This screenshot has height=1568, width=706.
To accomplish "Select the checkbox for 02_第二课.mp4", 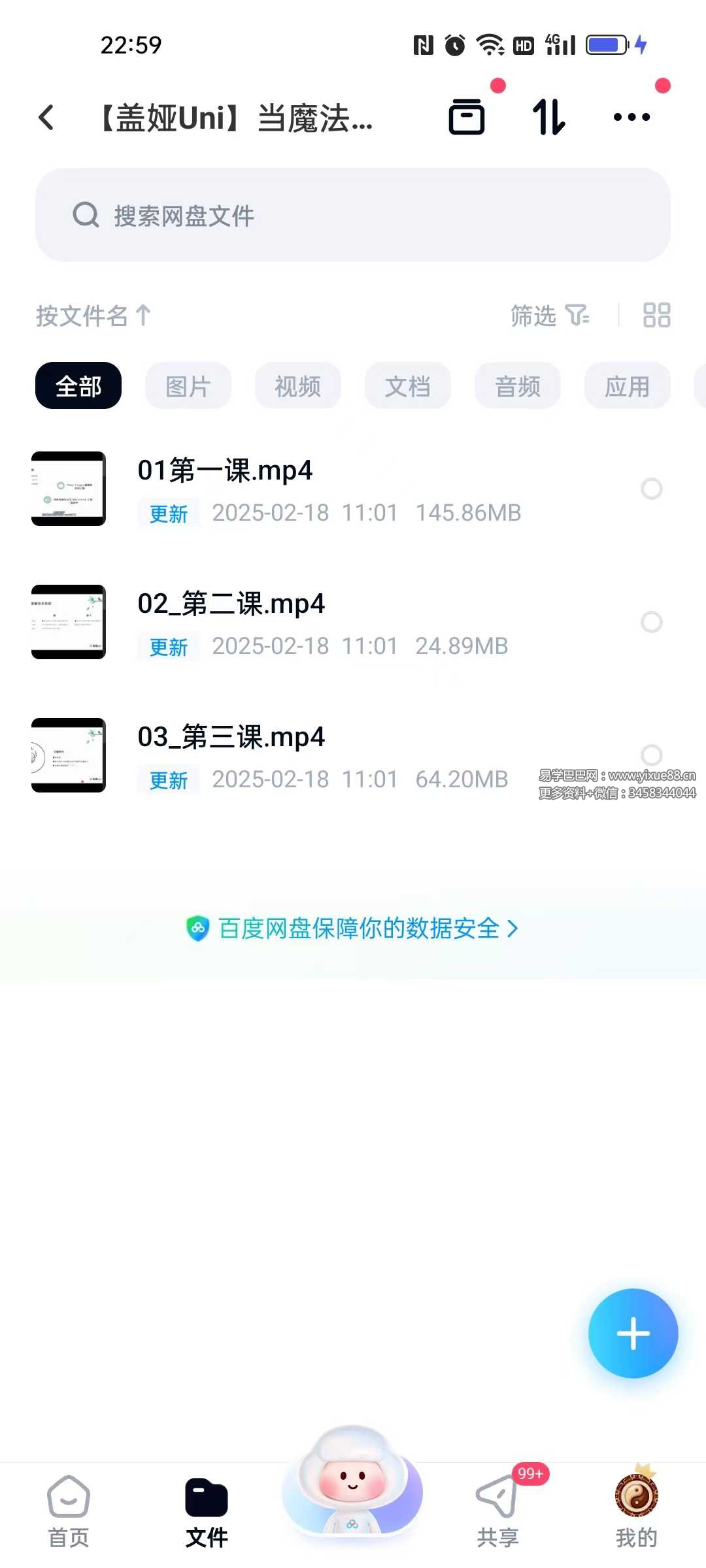I will tap(651, 622).
